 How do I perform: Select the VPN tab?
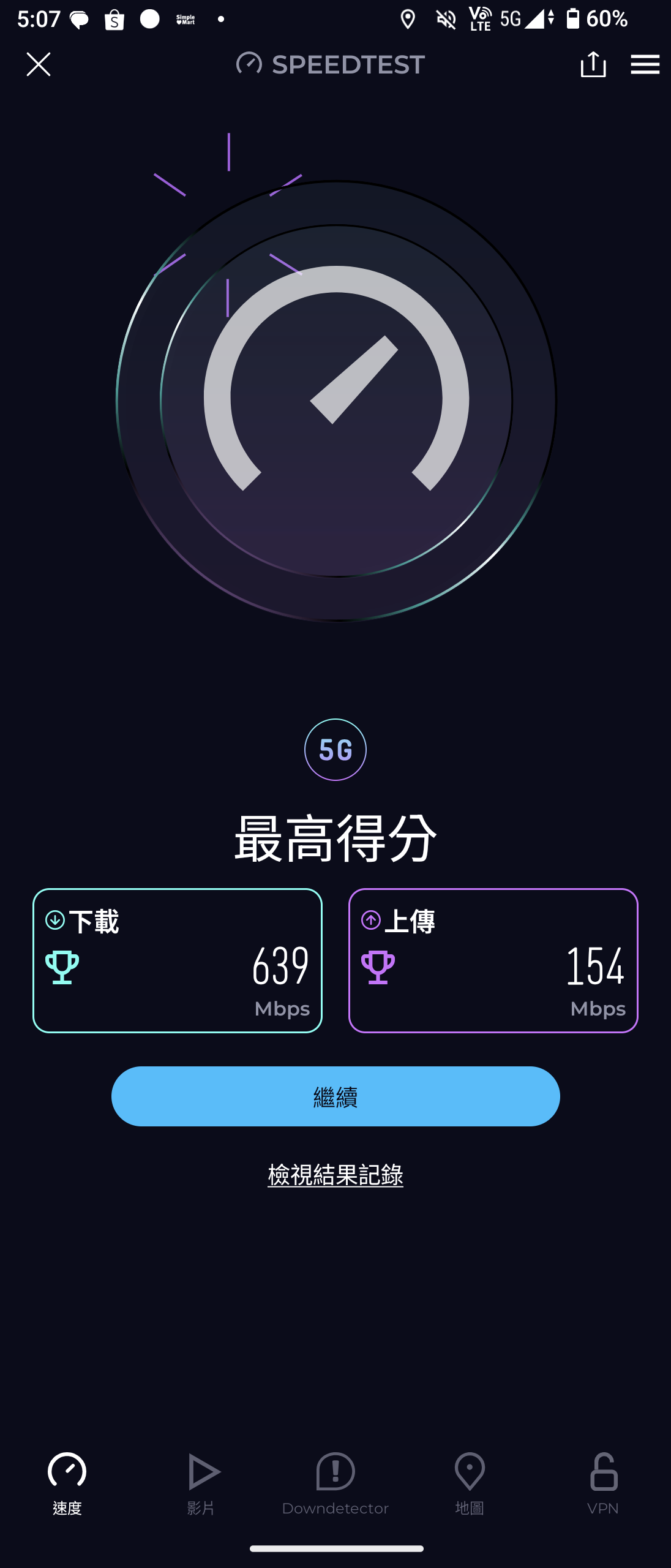603,1483
